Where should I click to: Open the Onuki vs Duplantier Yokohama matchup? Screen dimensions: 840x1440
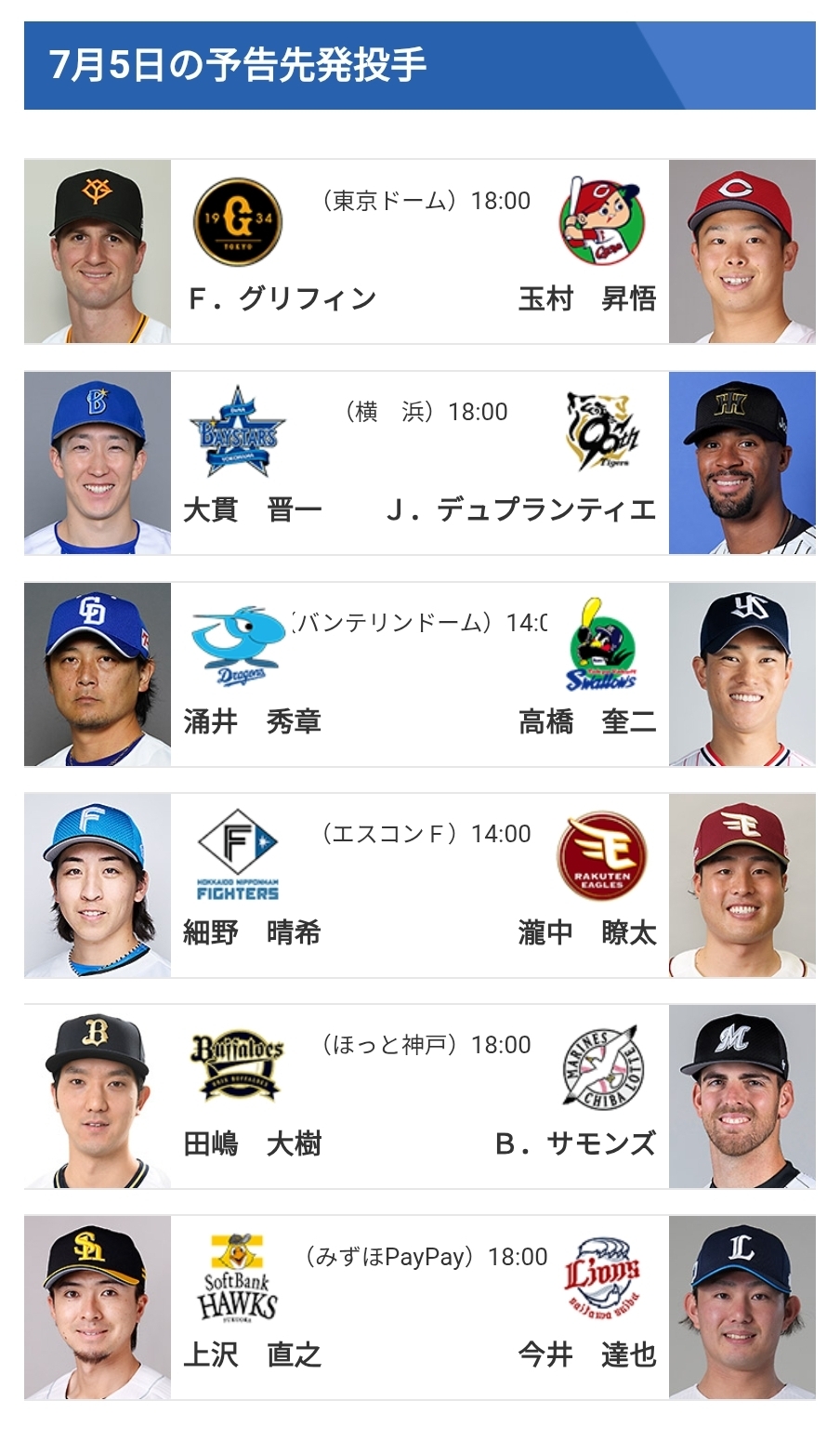pyautogui.click(x=420, y=463)
